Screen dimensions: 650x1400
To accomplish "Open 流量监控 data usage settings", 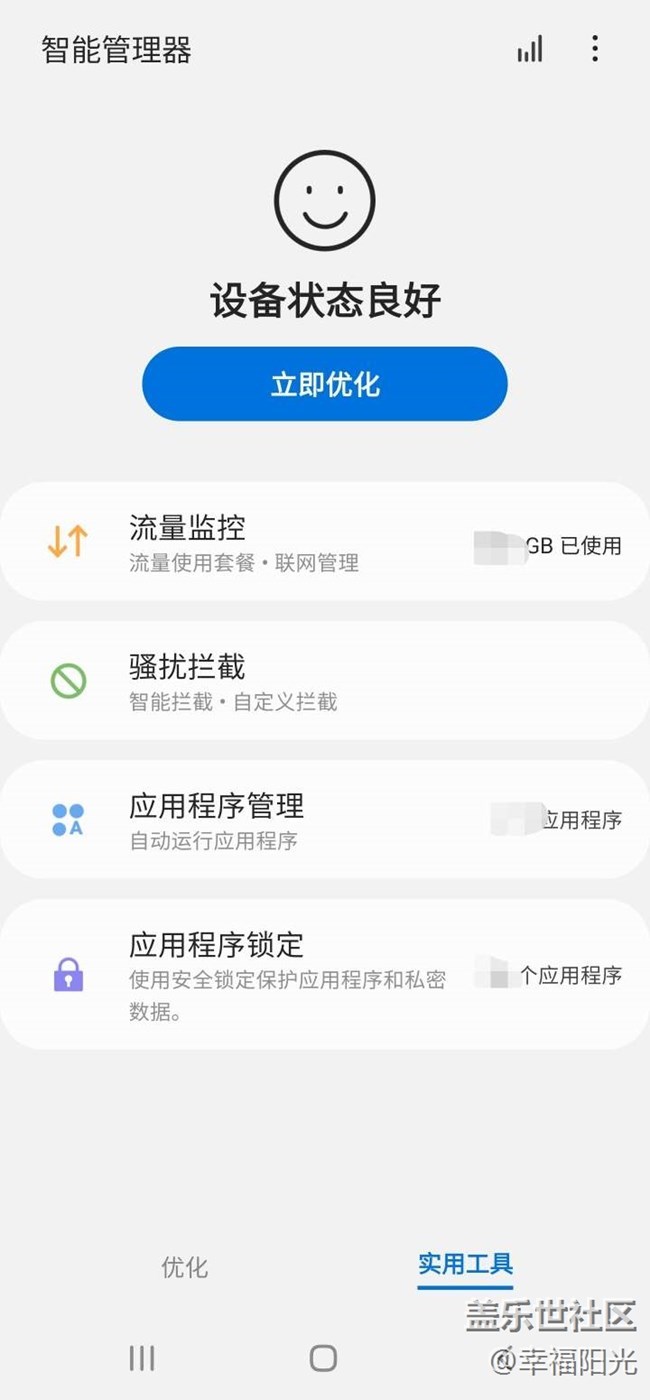I will 325,542.
